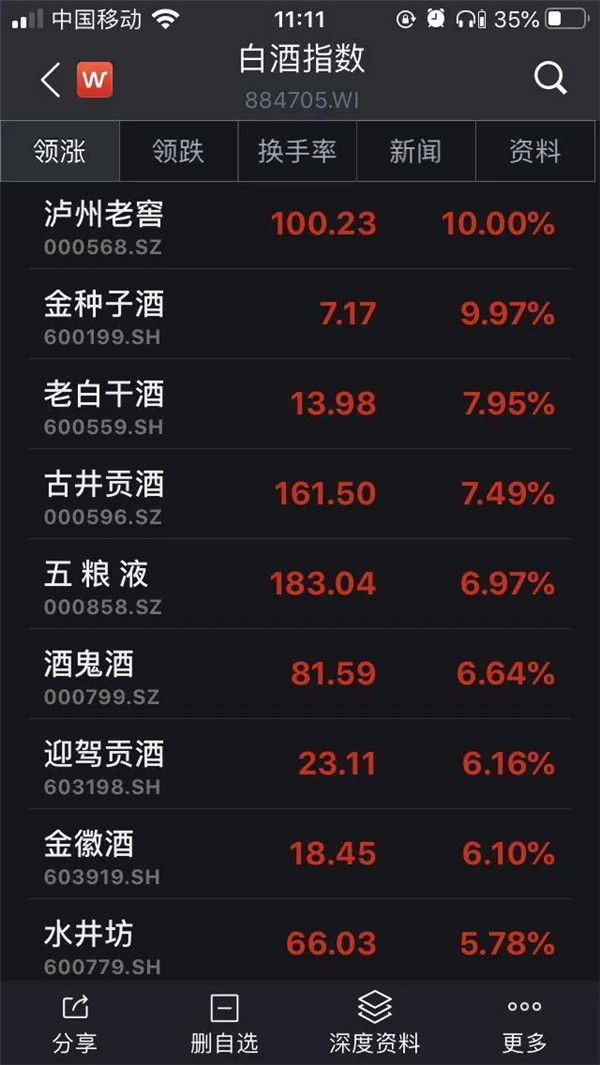This screenshot has height=1065, width=600.
Task: Open the search magnifier
Action: (550, 78)
